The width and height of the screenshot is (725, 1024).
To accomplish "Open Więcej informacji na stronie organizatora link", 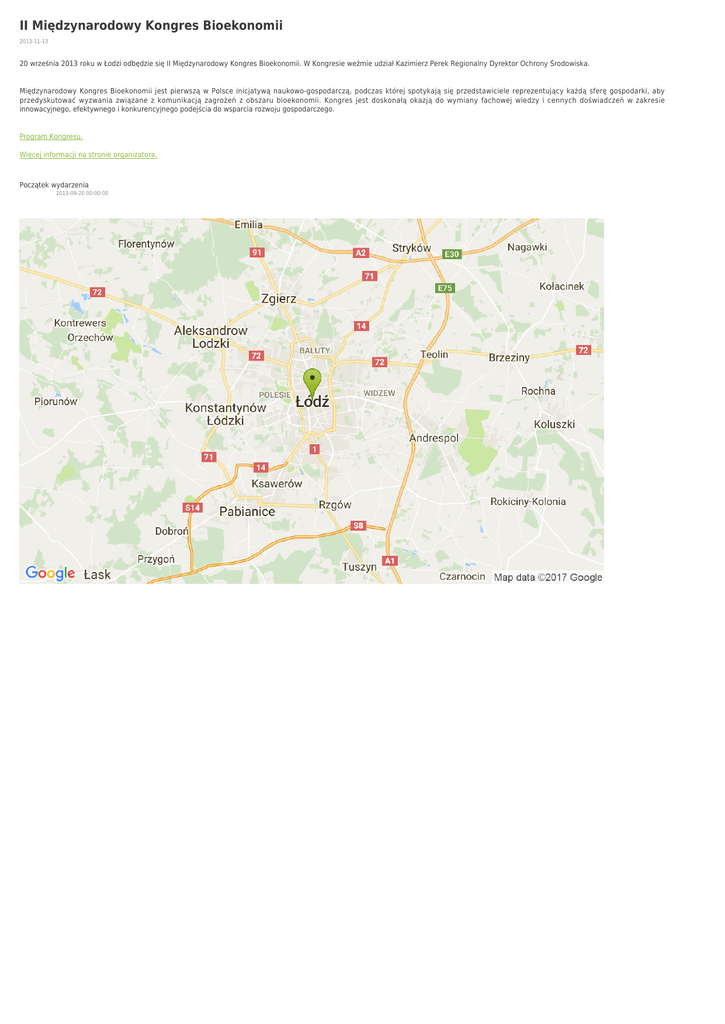I will pos(88,155).
